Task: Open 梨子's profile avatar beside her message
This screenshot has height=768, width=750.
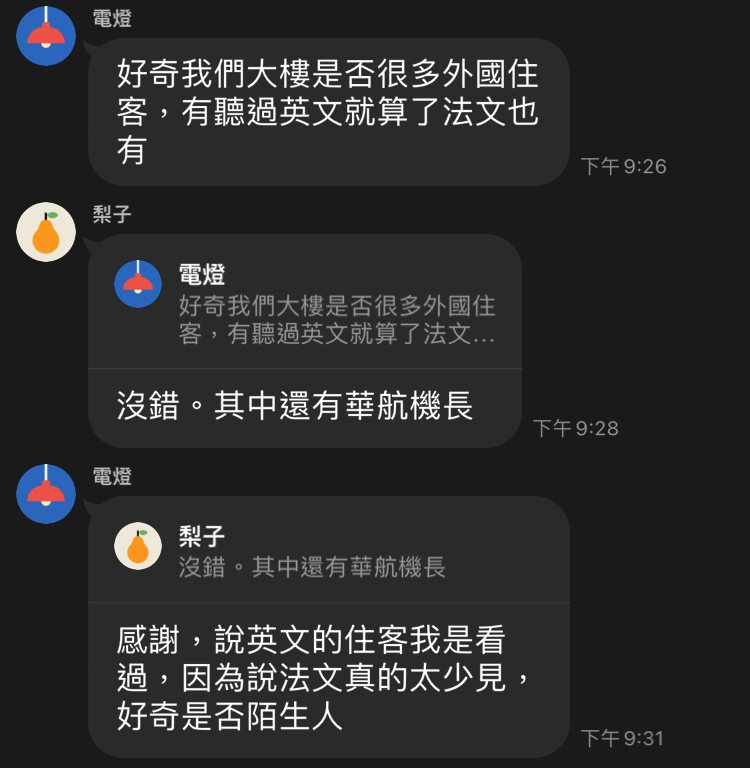Action: point(46,232)
